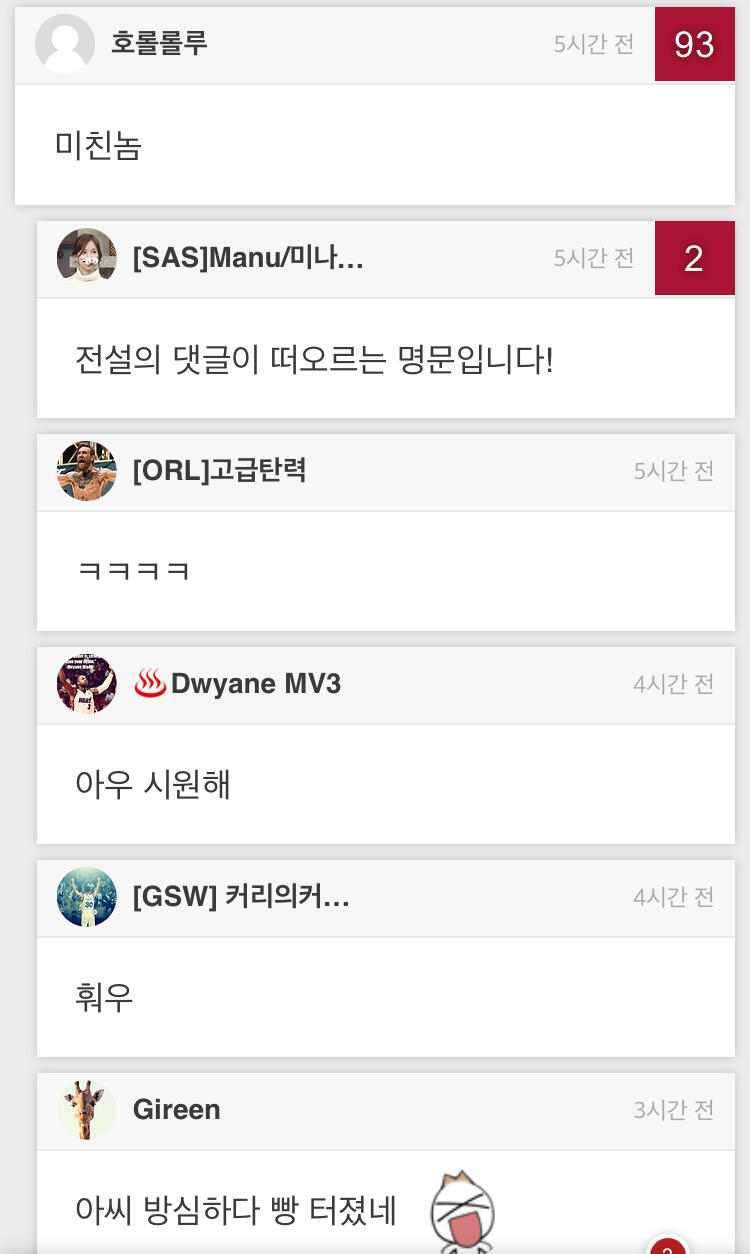Open the [GSW] 커리의커… user profile
The width and height of the screenshot is (750, 1254).
pyautogui.click(x=241, y=897)
